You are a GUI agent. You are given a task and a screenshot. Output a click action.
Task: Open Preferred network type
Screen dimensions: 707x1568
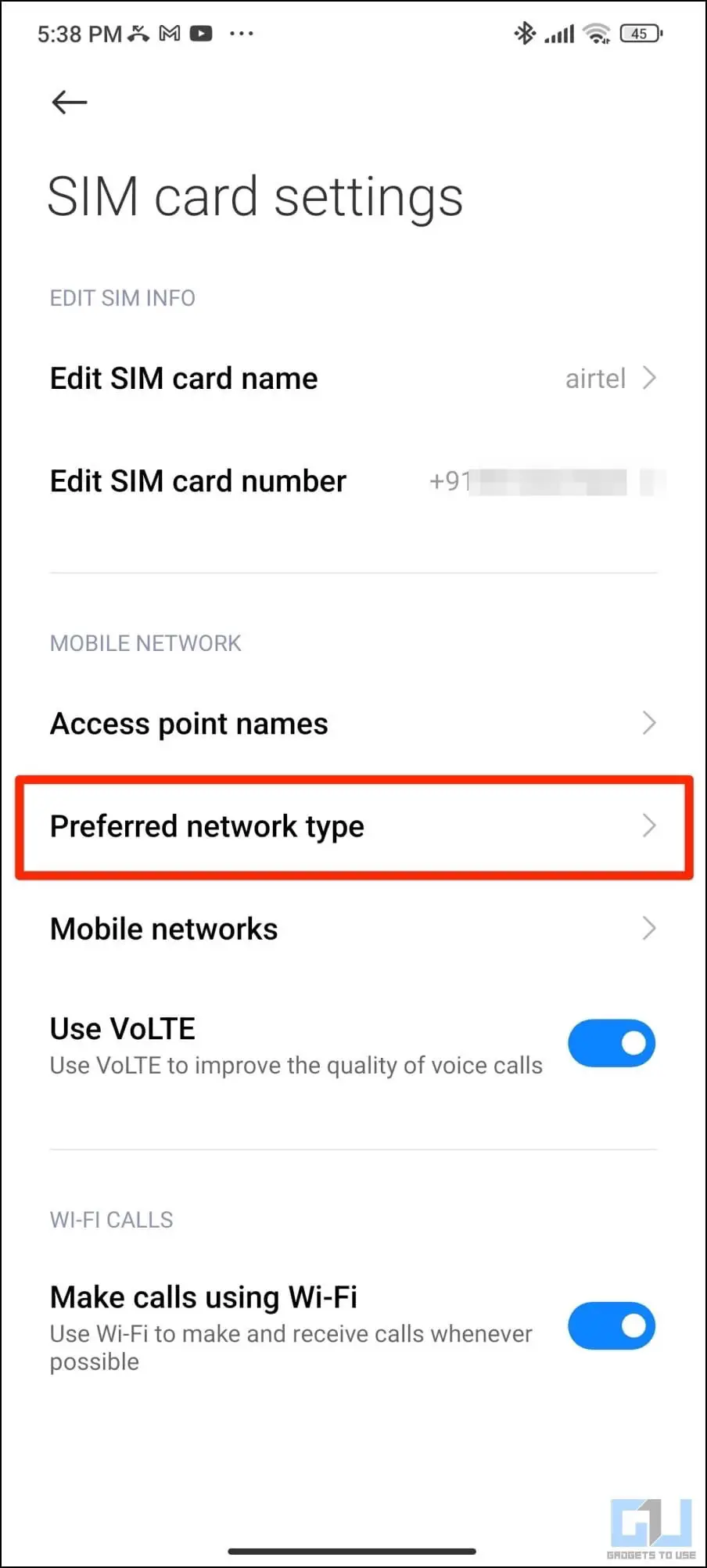353,826
